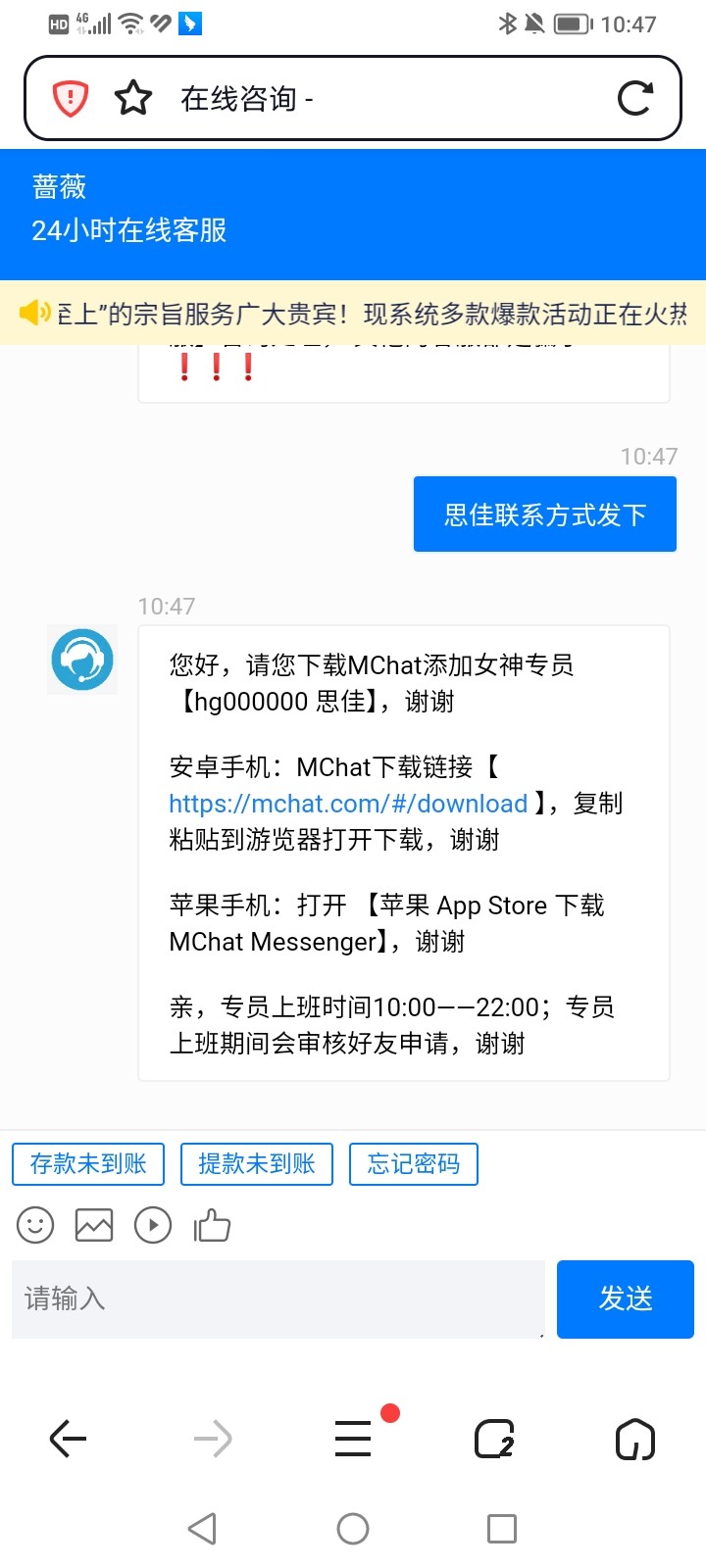Open the emoji picker

[x=35, y=1225]
